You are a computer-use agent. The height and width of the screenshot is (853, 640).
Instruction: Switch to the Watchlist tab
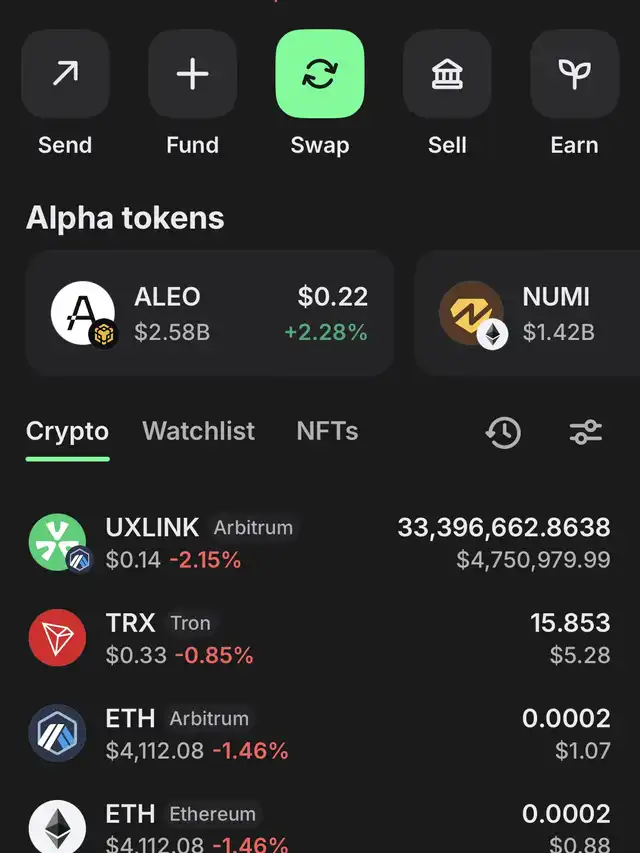coord(198,431)
